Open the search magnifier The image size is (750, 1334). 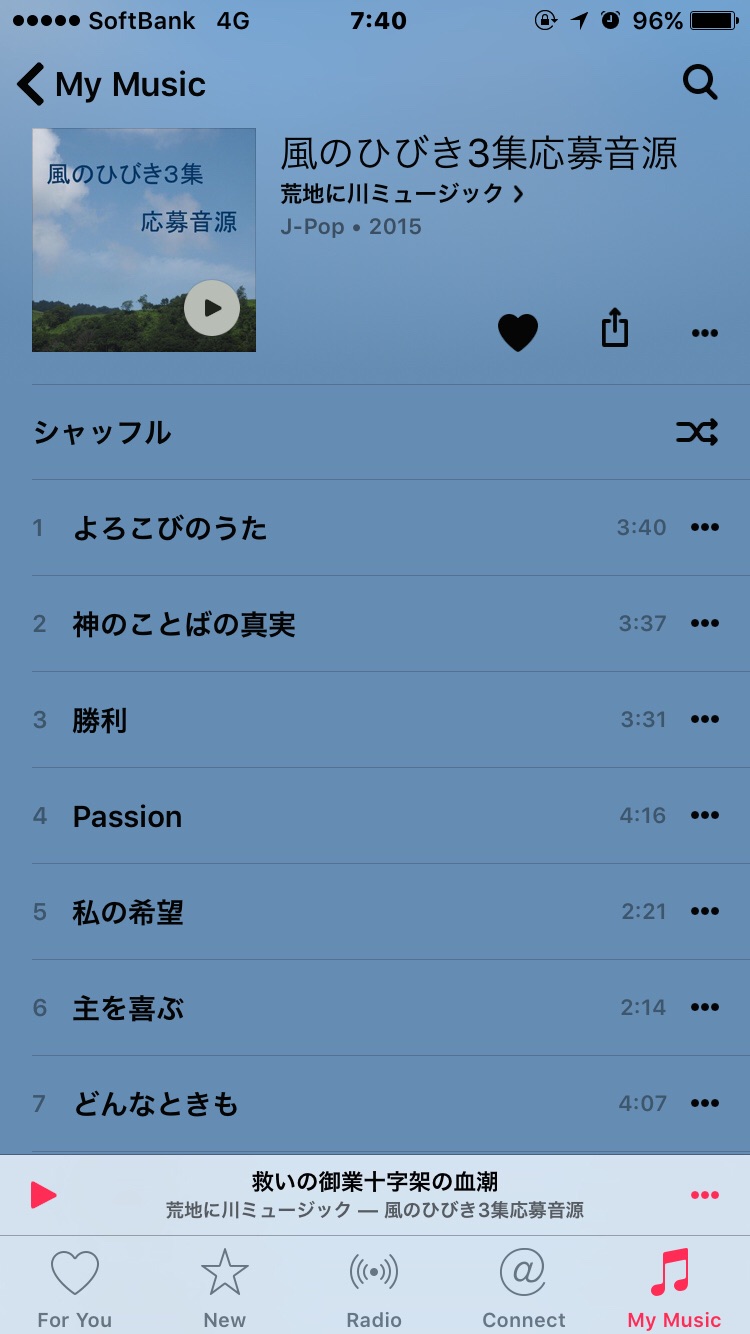pos(700,82)
